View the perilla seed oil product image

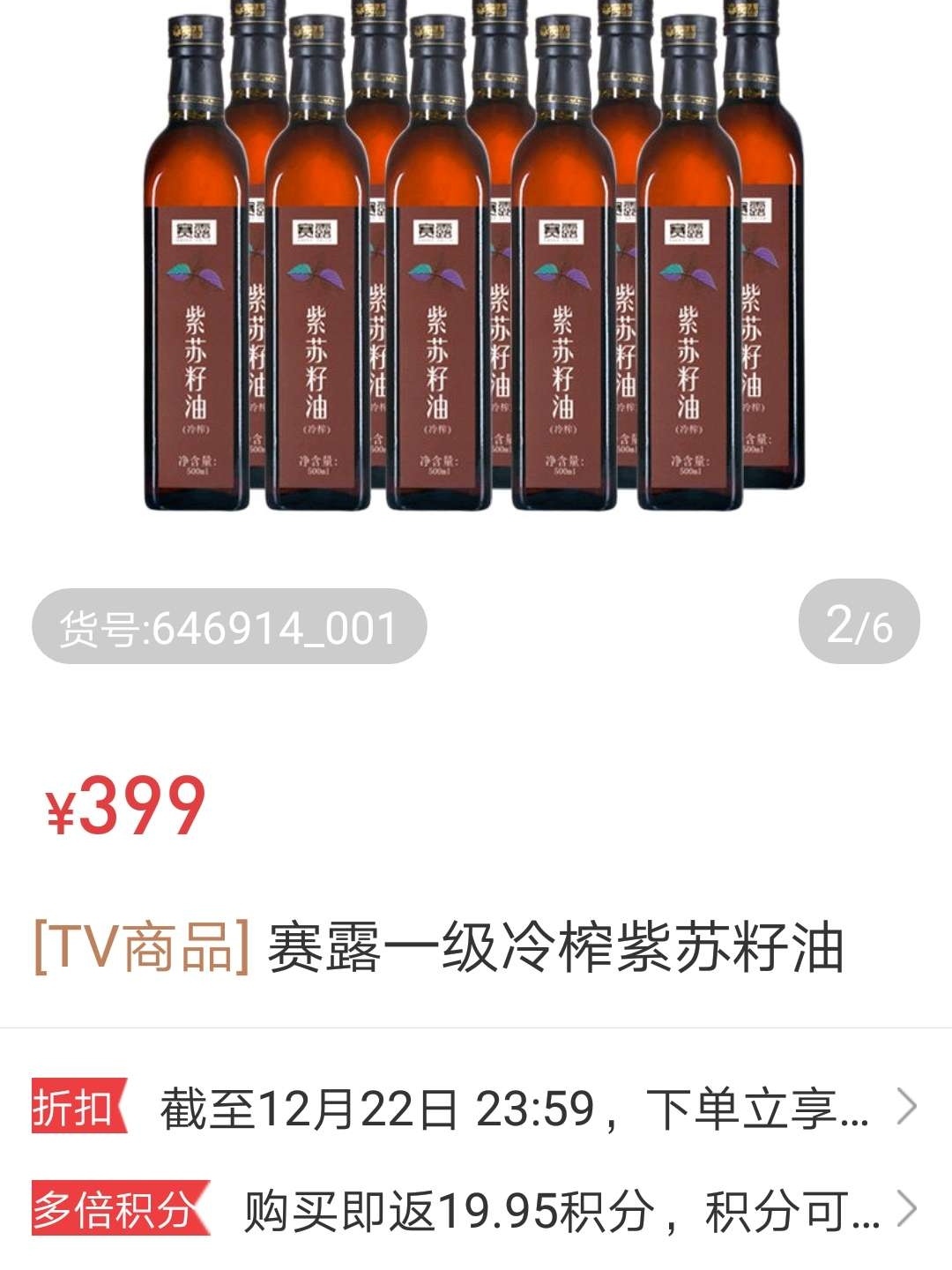point(474,265)
